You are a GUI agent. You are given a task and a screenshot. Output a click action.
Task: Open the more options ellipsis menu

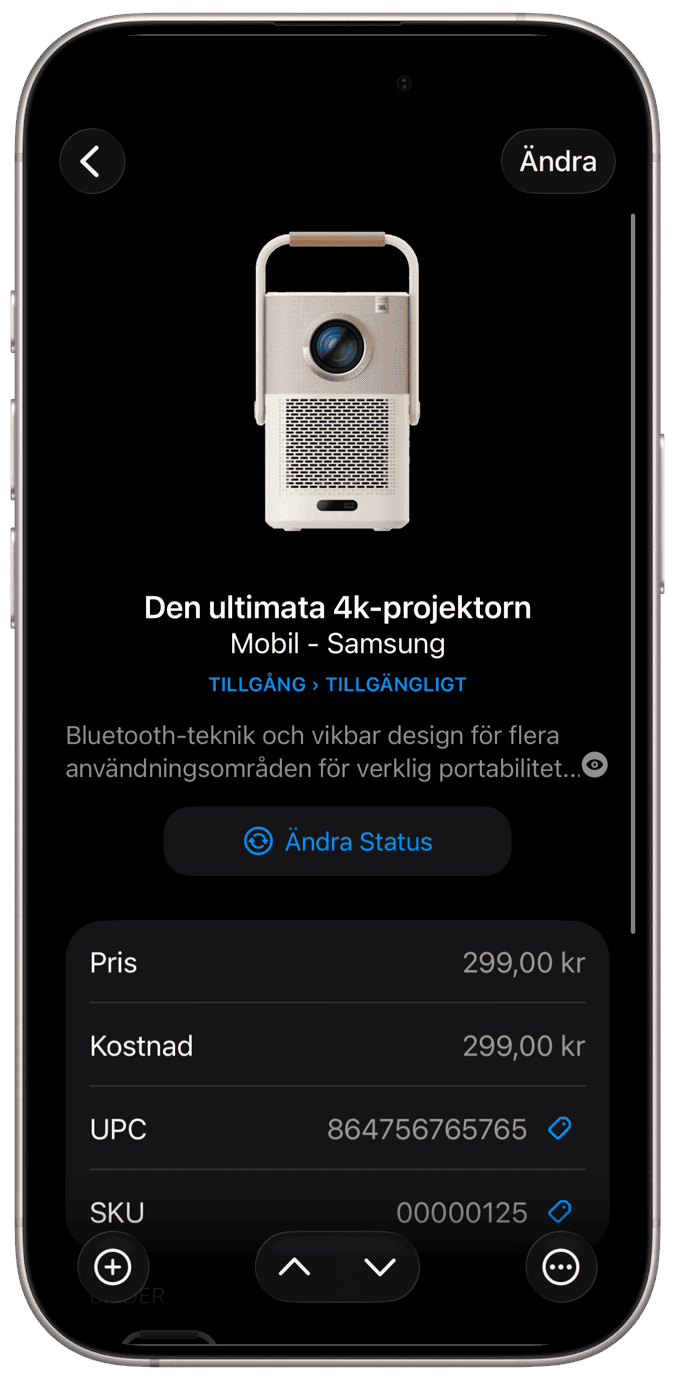coord(560,1267)
